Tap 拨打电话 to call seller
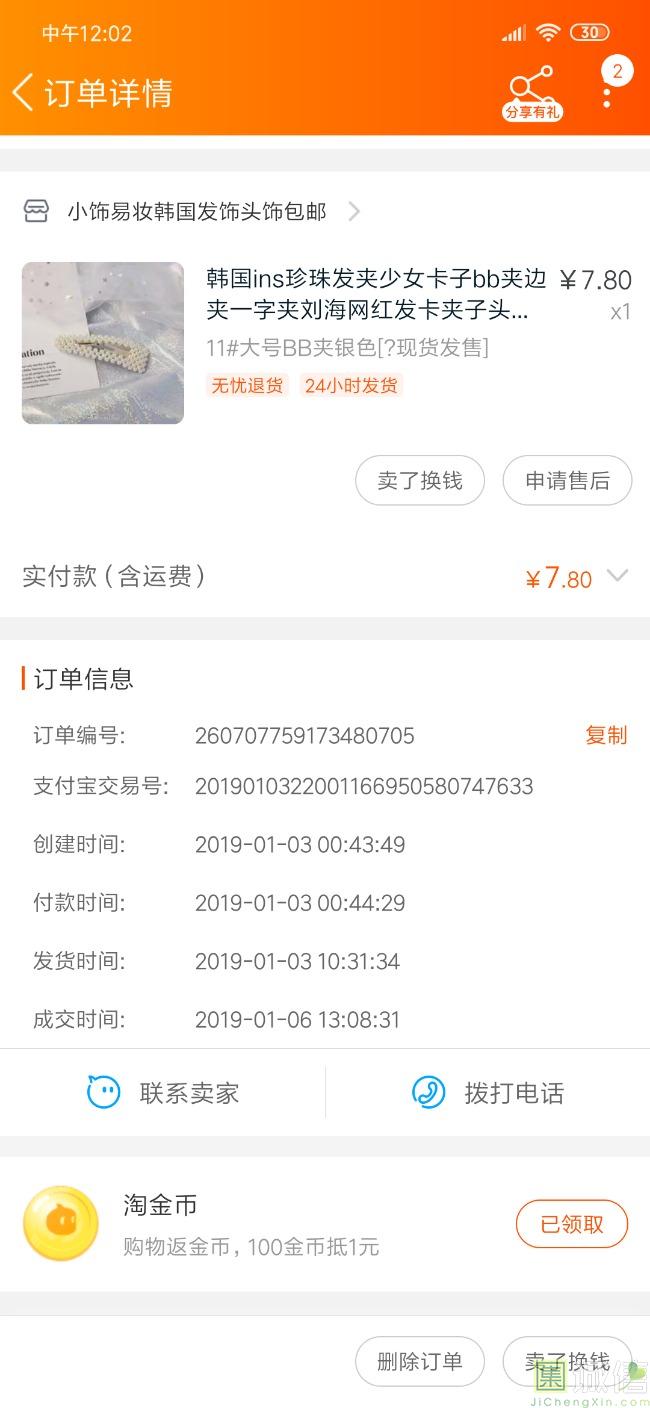 click(x=488, y=1093)
